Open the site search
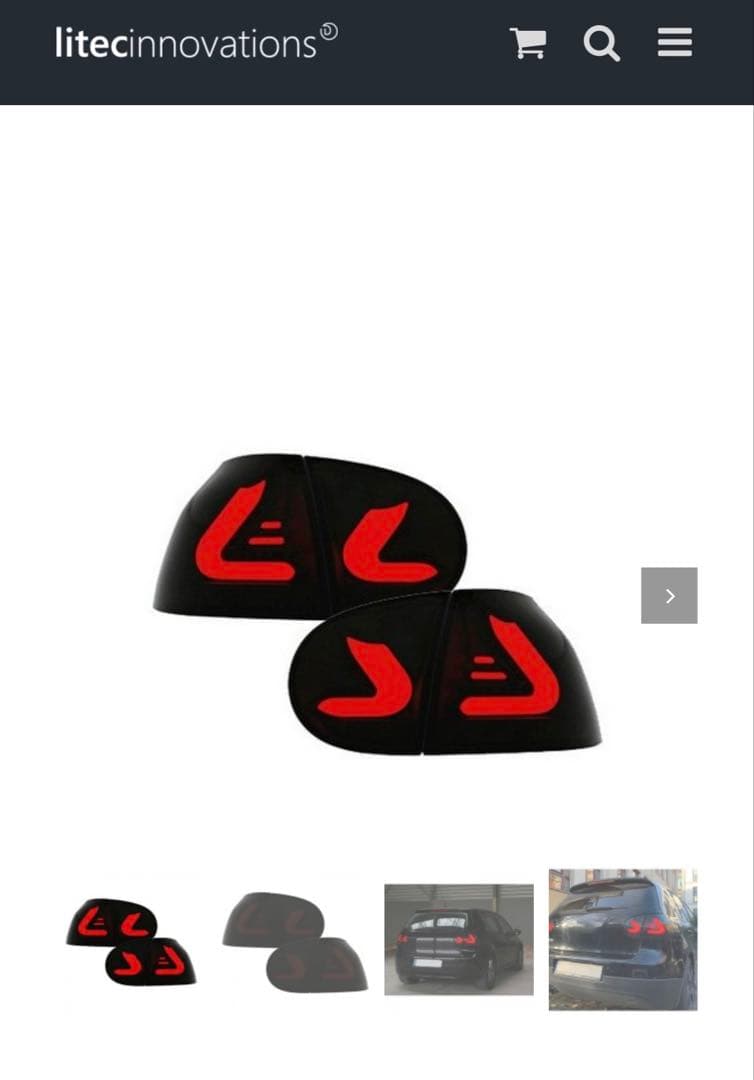The image size is (754, 1080). (x=601, y=43)
